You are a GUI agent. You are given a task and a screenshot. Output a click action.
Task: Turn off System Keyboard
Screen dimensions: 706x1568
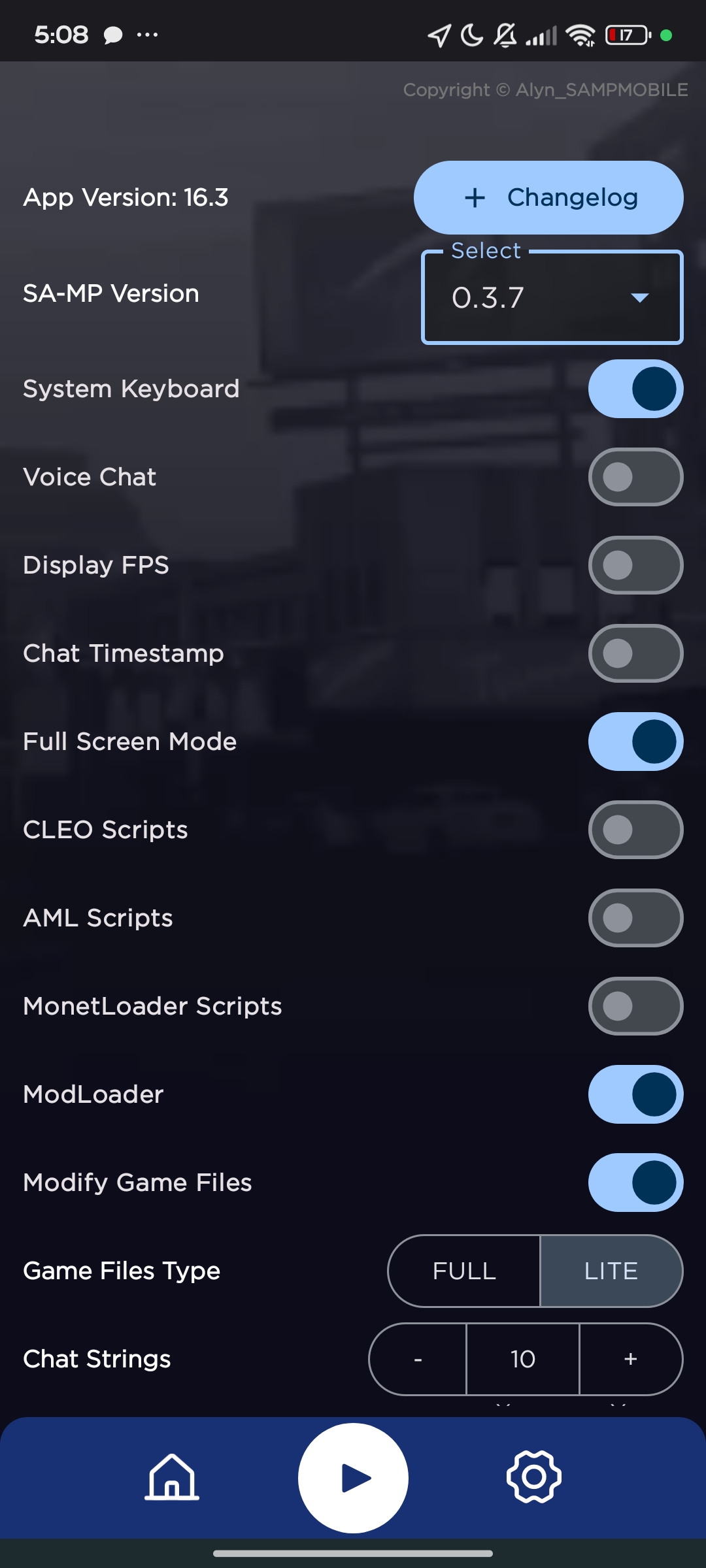pos(635,389)
